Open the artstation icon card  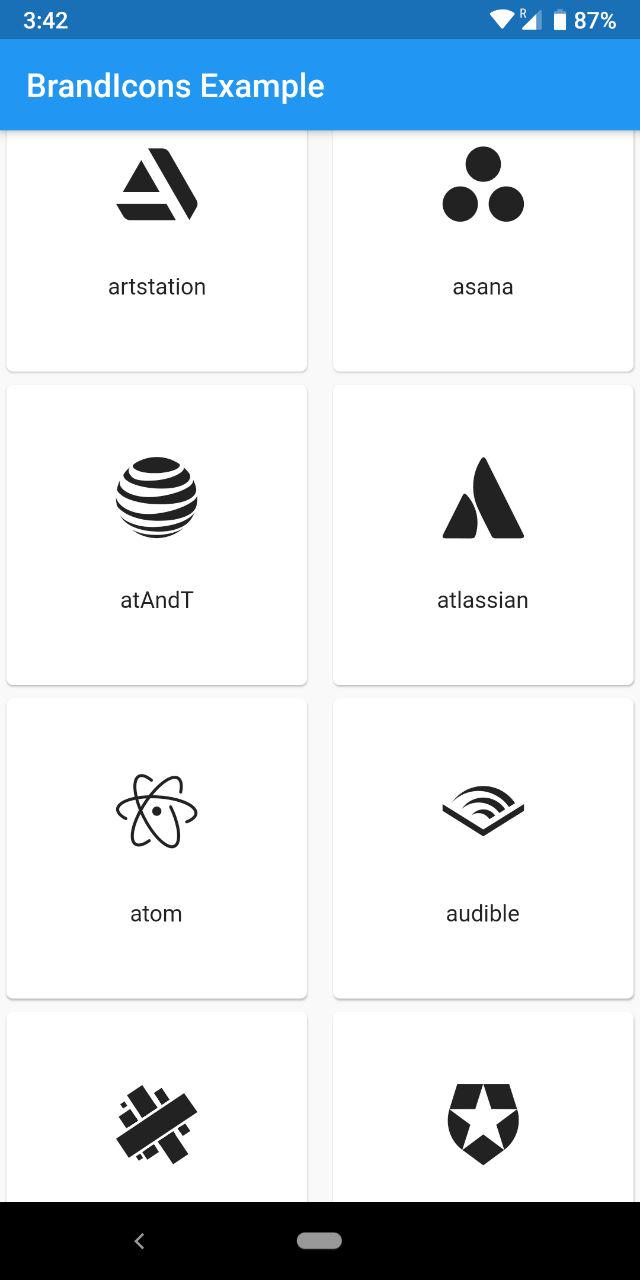click(x=157, y=250)
